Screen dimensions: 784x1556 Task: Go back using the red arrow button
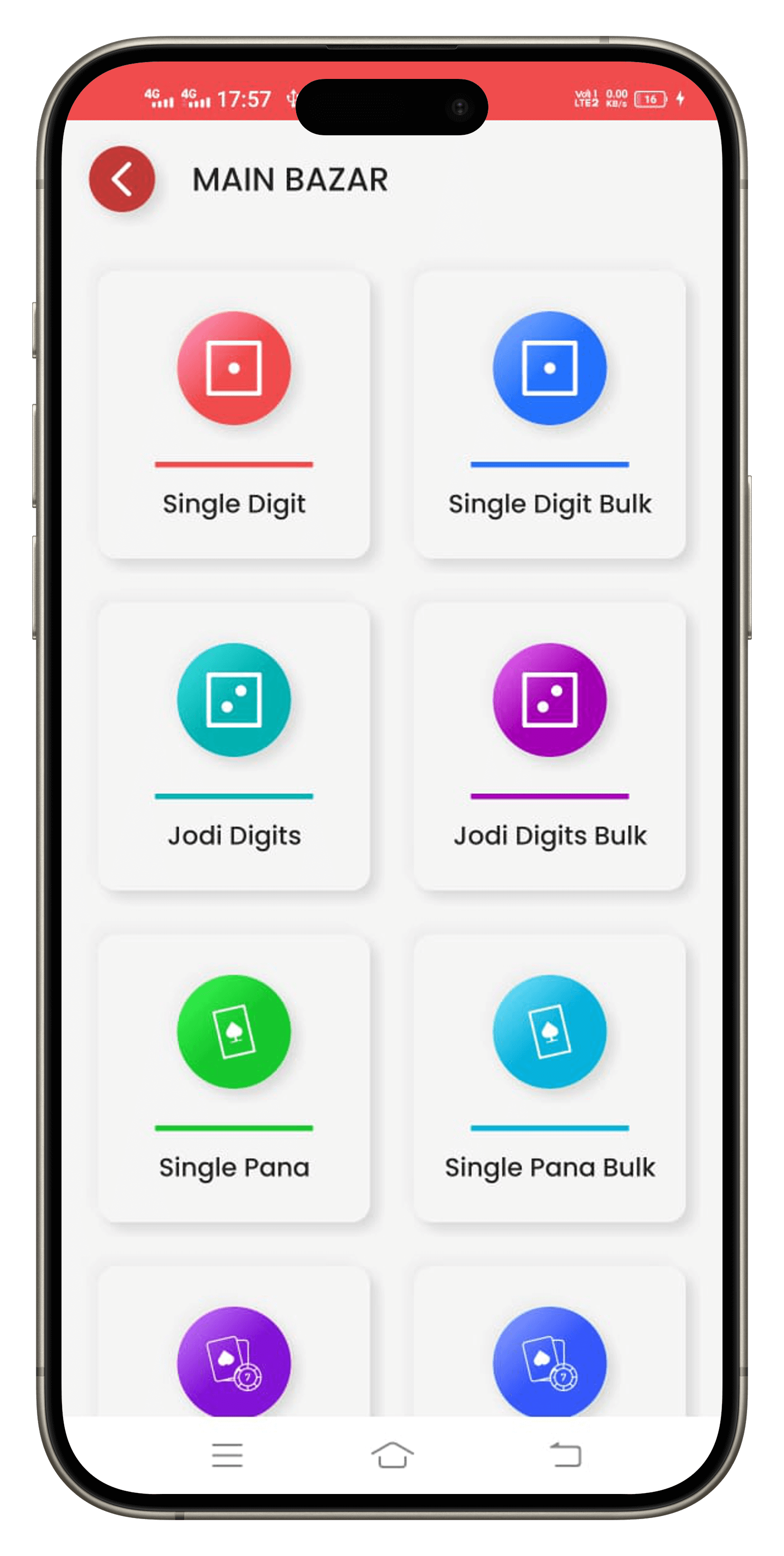pyautogui.click(x=122, y=179)
